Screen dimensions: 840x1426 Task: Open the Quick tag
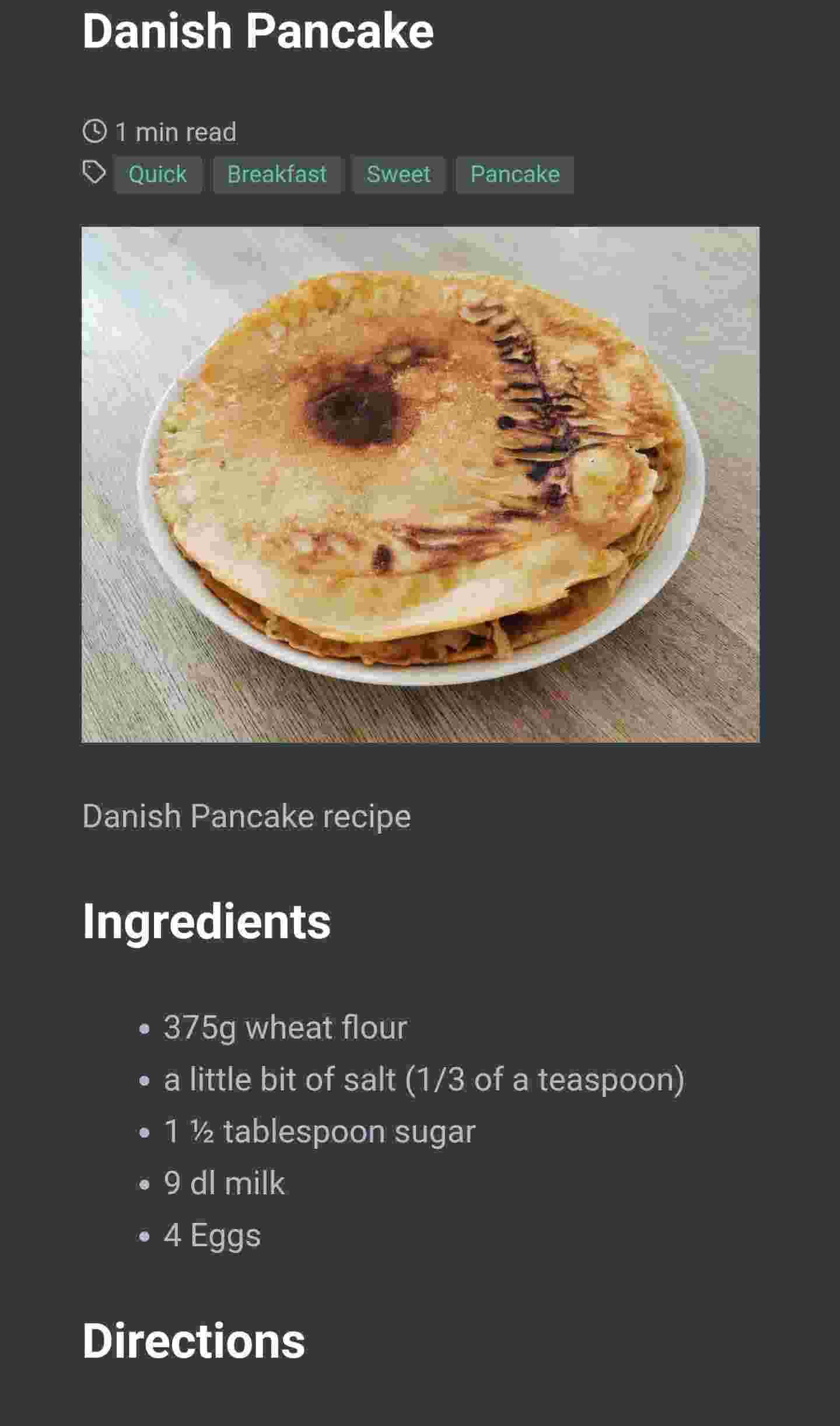157,174
